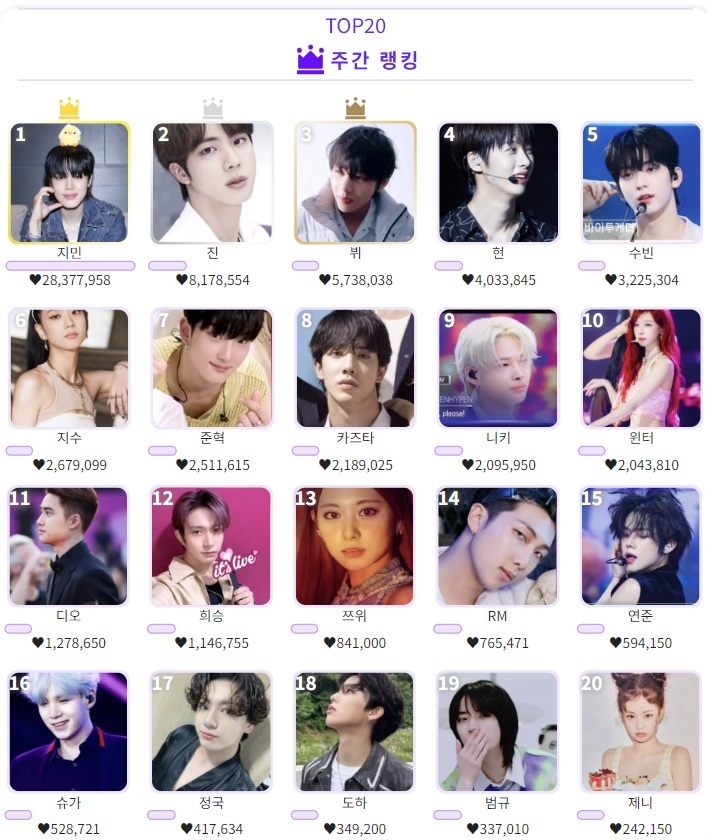713x840 pixels.
Task: Tap the 니키 card
Action: coord(498,368)
